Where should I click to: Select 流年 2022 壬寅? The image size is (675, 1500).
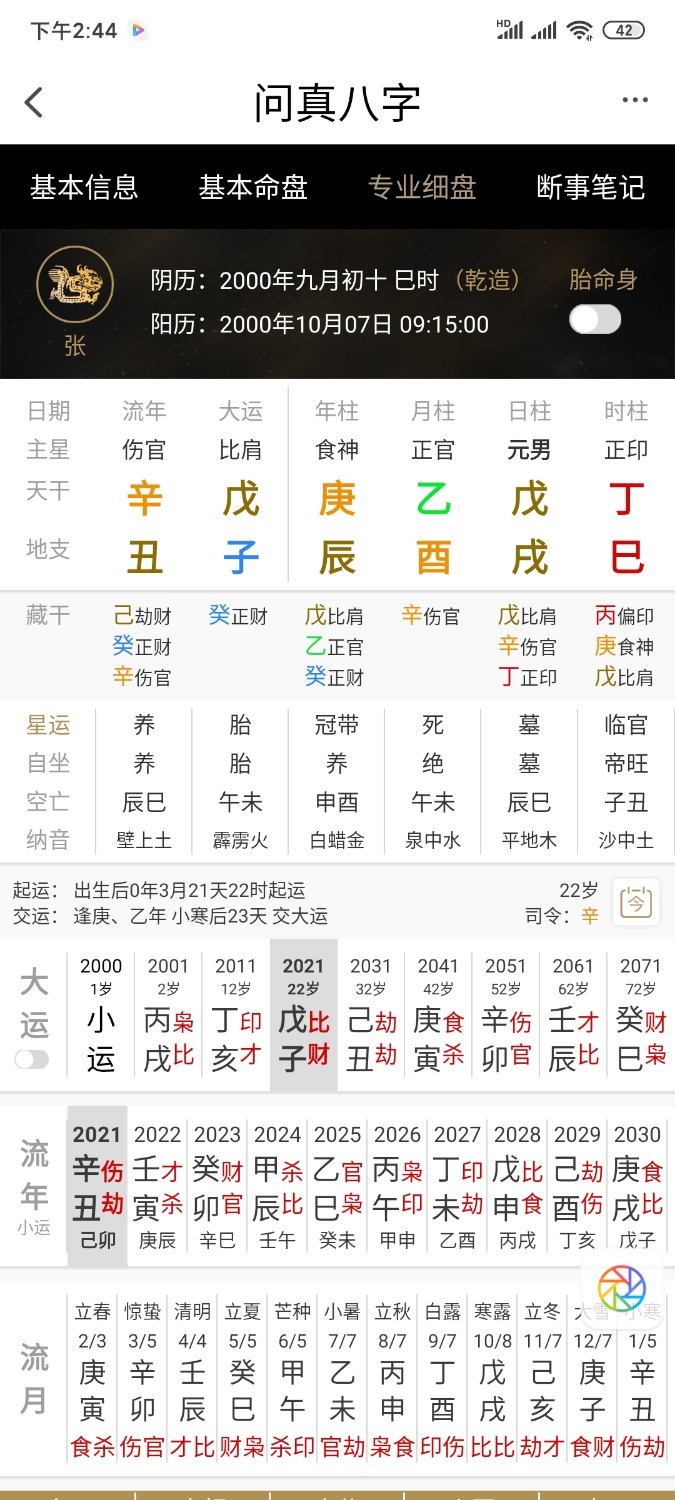click(x=158, y=1185)
